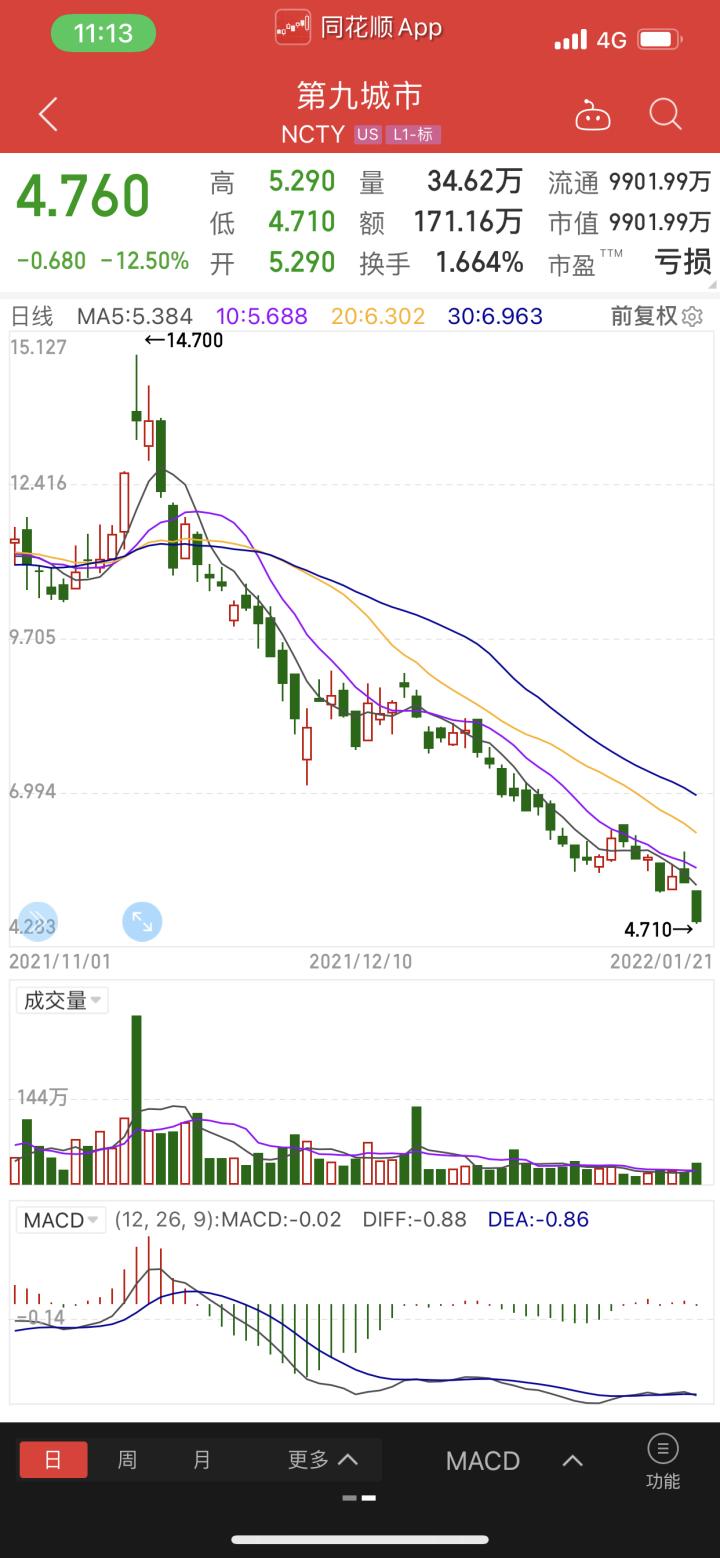Open the 成交量 volume indicator dropdown

[60, 1000]
